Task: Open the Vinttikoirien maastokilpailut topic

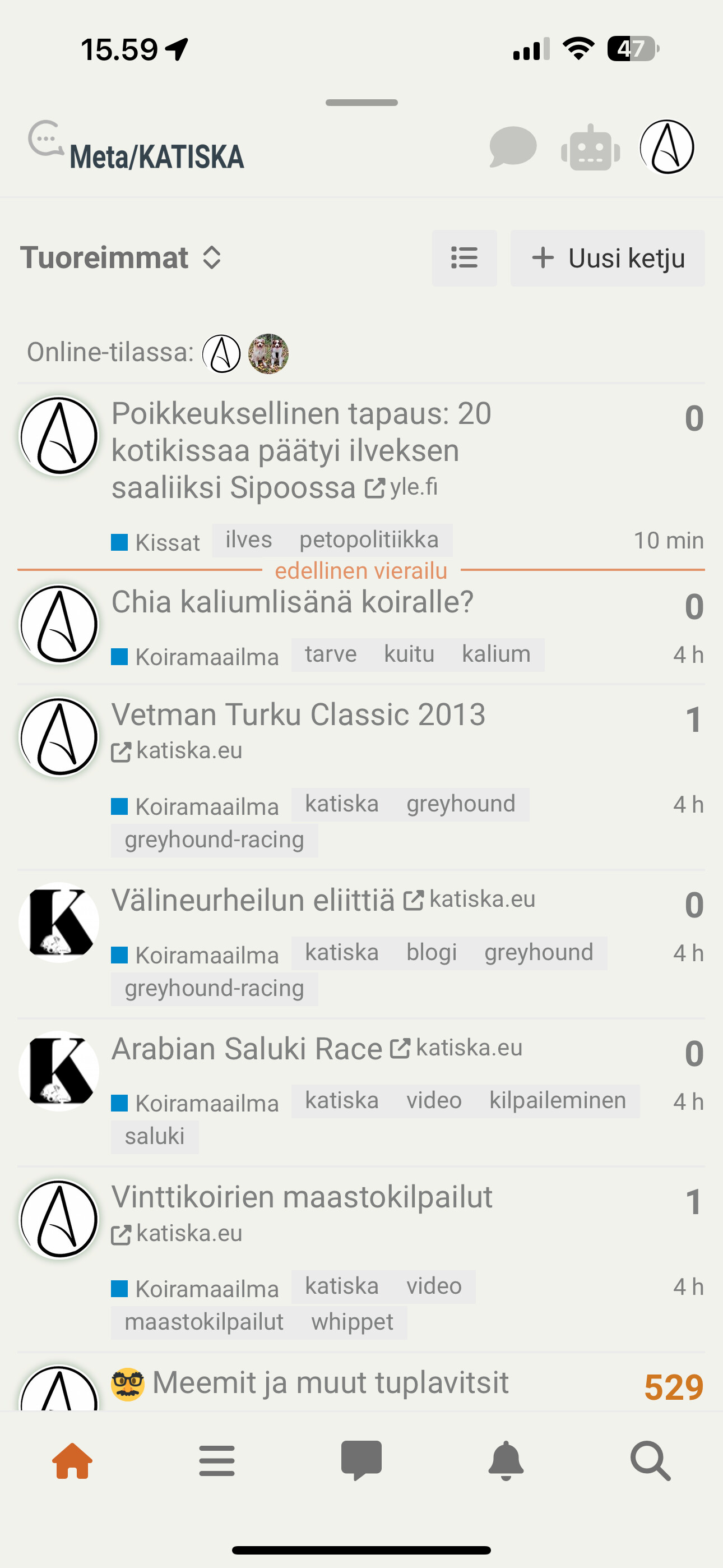Action: tap(302, 1197)
